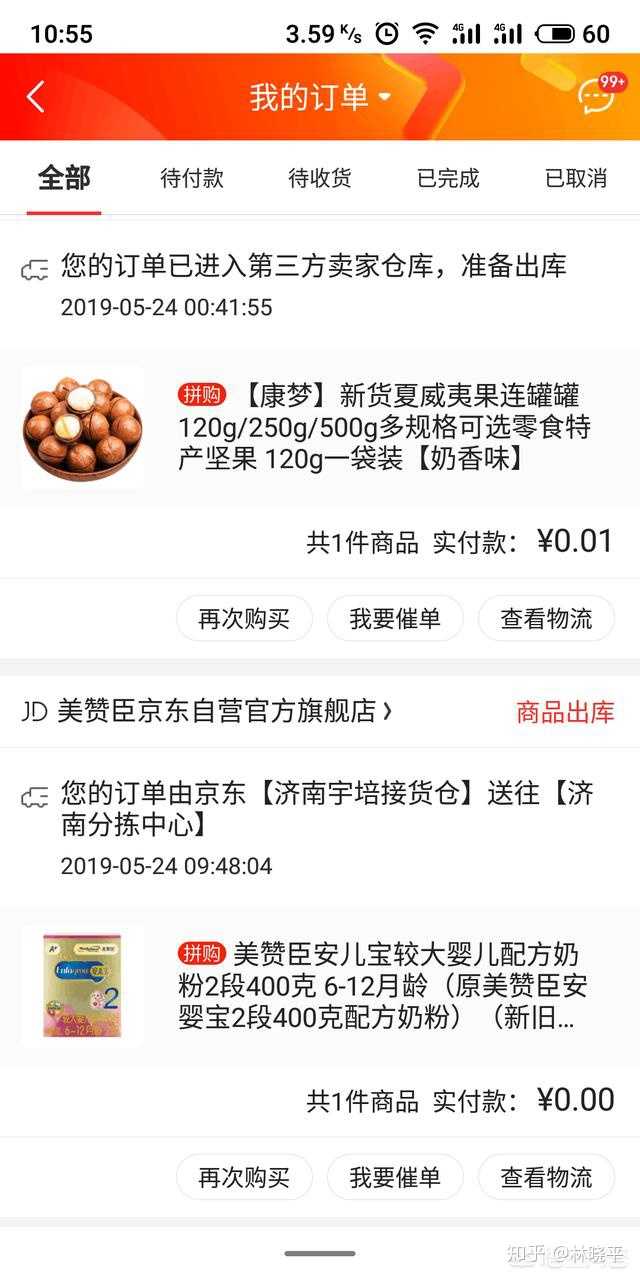
Task: Go back using the top-left arrow
Action: point(36,97)
